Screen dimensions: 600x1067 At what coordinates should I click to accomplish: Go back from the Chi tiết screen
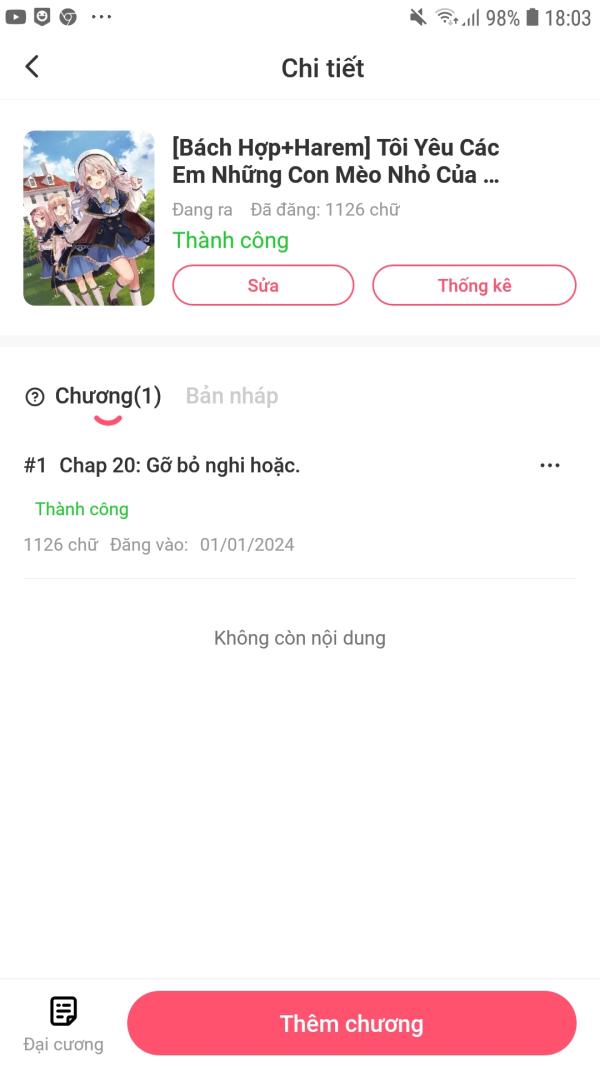point(32,67)
